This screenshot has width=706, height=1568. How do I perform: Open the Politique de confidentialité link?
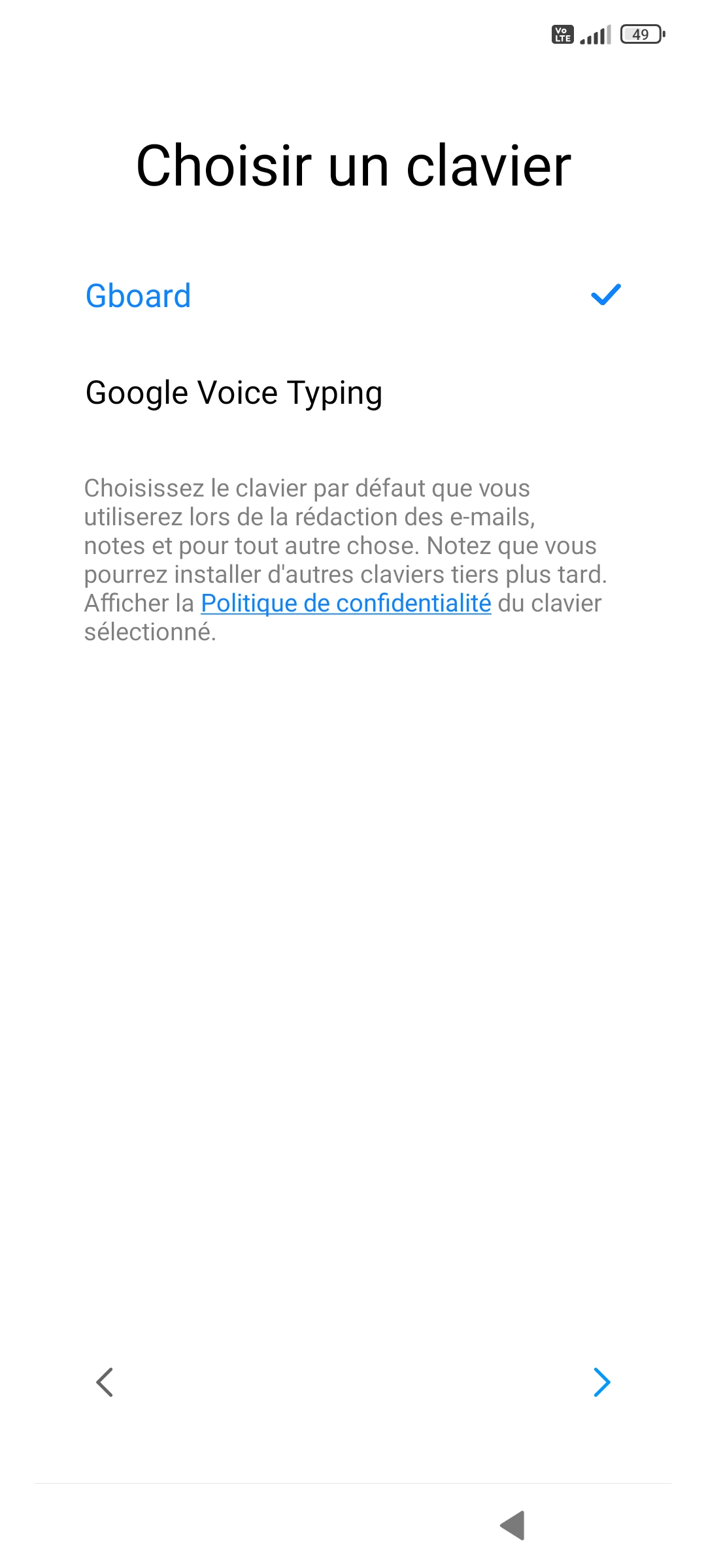tap(346, 603)
